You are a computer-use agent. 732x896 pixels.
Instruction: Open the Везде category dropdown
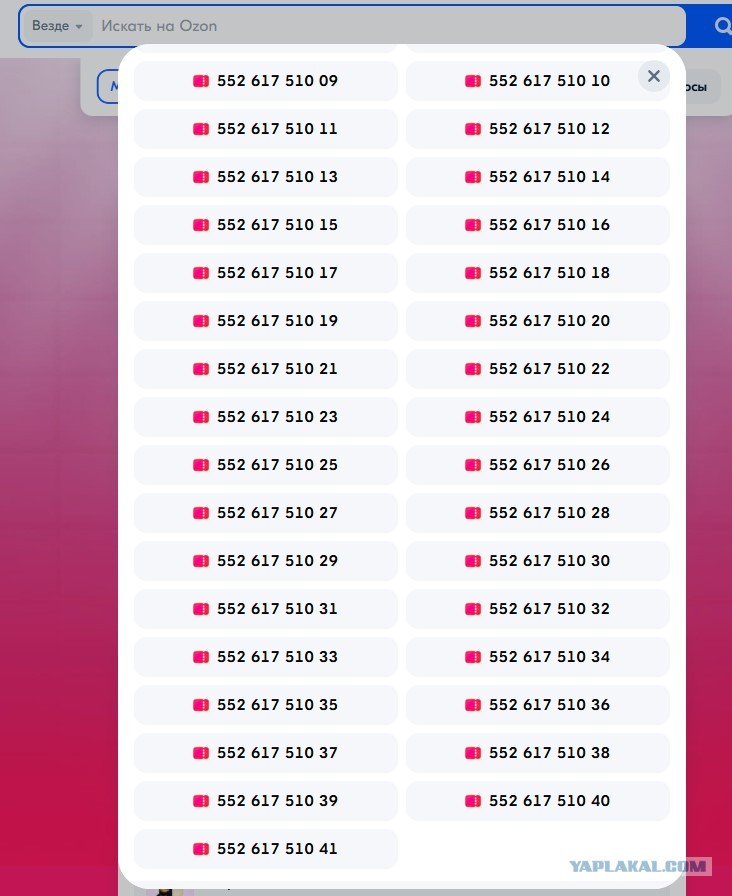point(57,26)
